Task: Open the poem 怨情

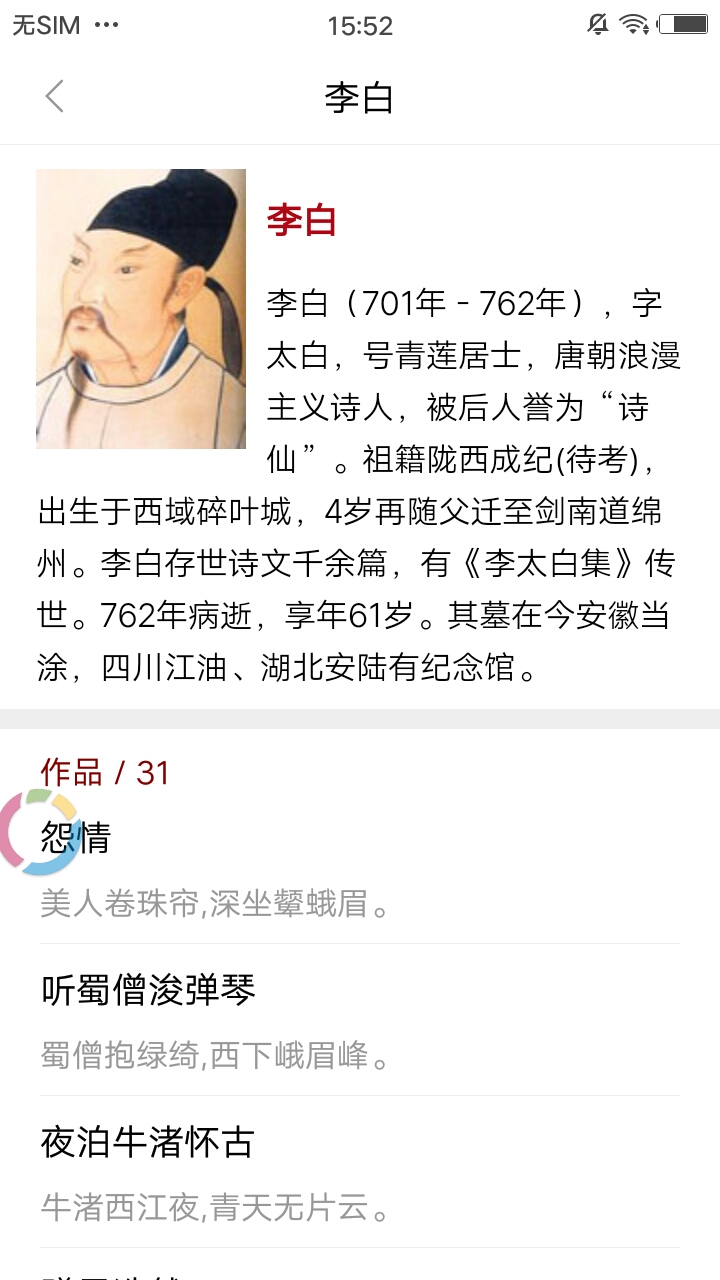Action: (x=360, y=868)
